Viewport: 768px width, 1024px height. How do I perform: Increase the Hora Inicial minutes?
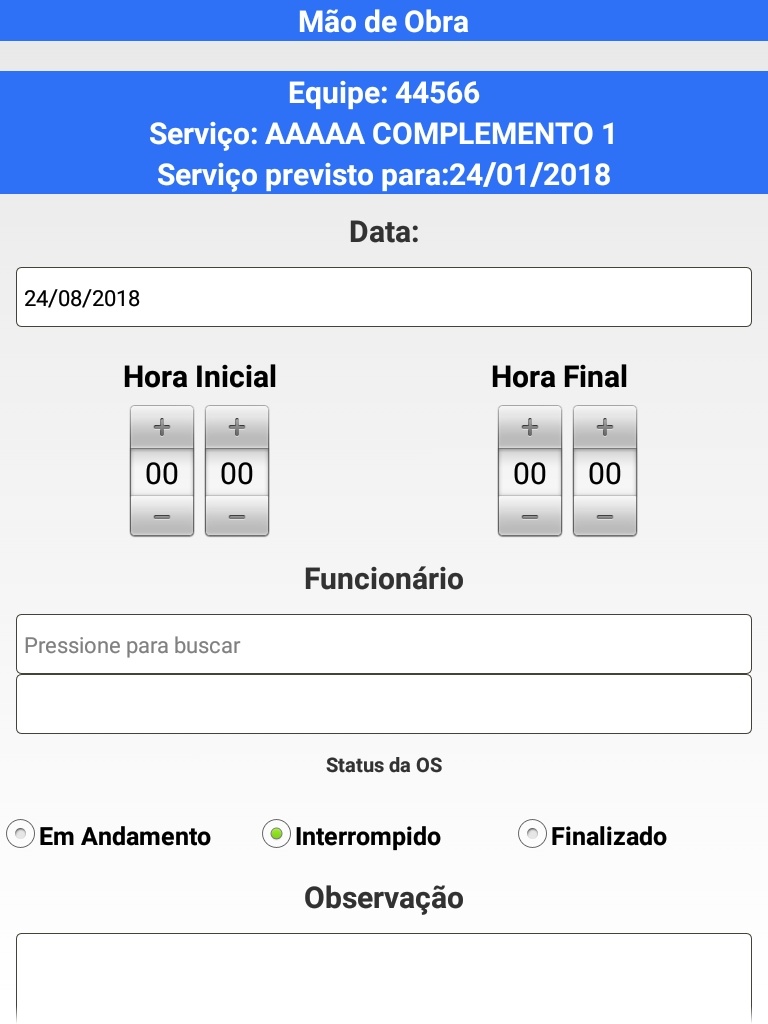tap(237, 427)
